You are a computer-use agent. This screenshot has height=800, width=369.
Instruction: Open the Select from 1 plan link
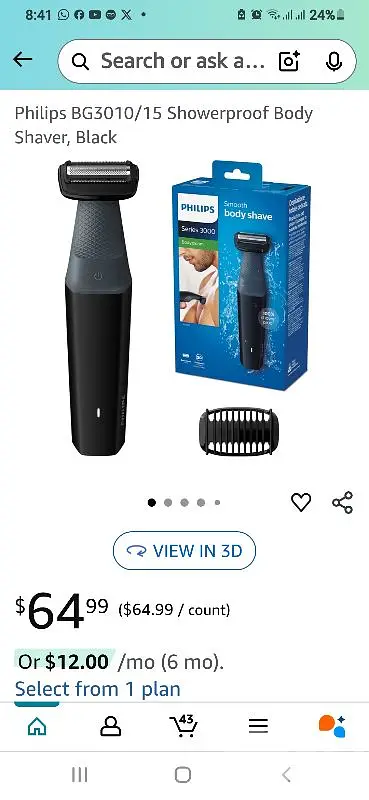click(97, 689)
